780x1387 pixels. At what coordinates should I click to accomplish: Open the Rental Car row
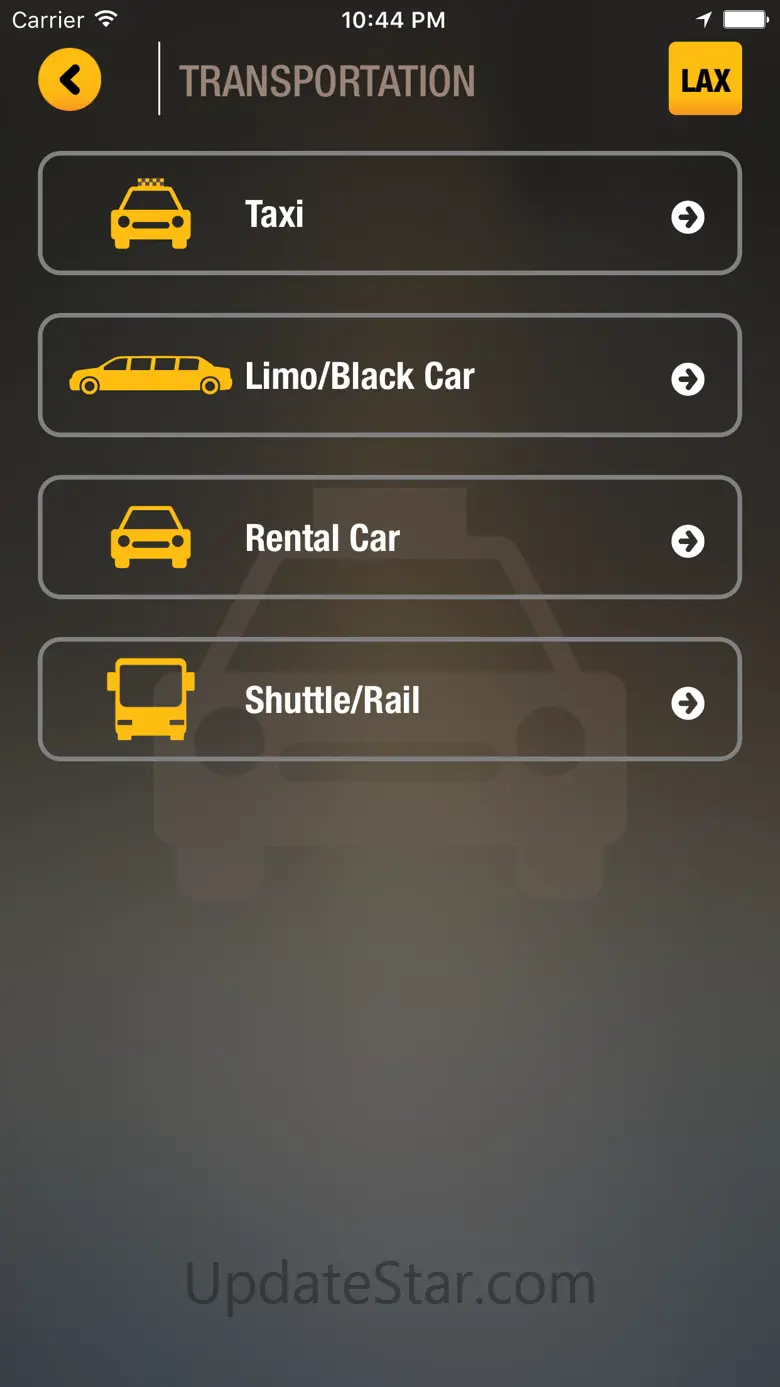tap(389, 538)
